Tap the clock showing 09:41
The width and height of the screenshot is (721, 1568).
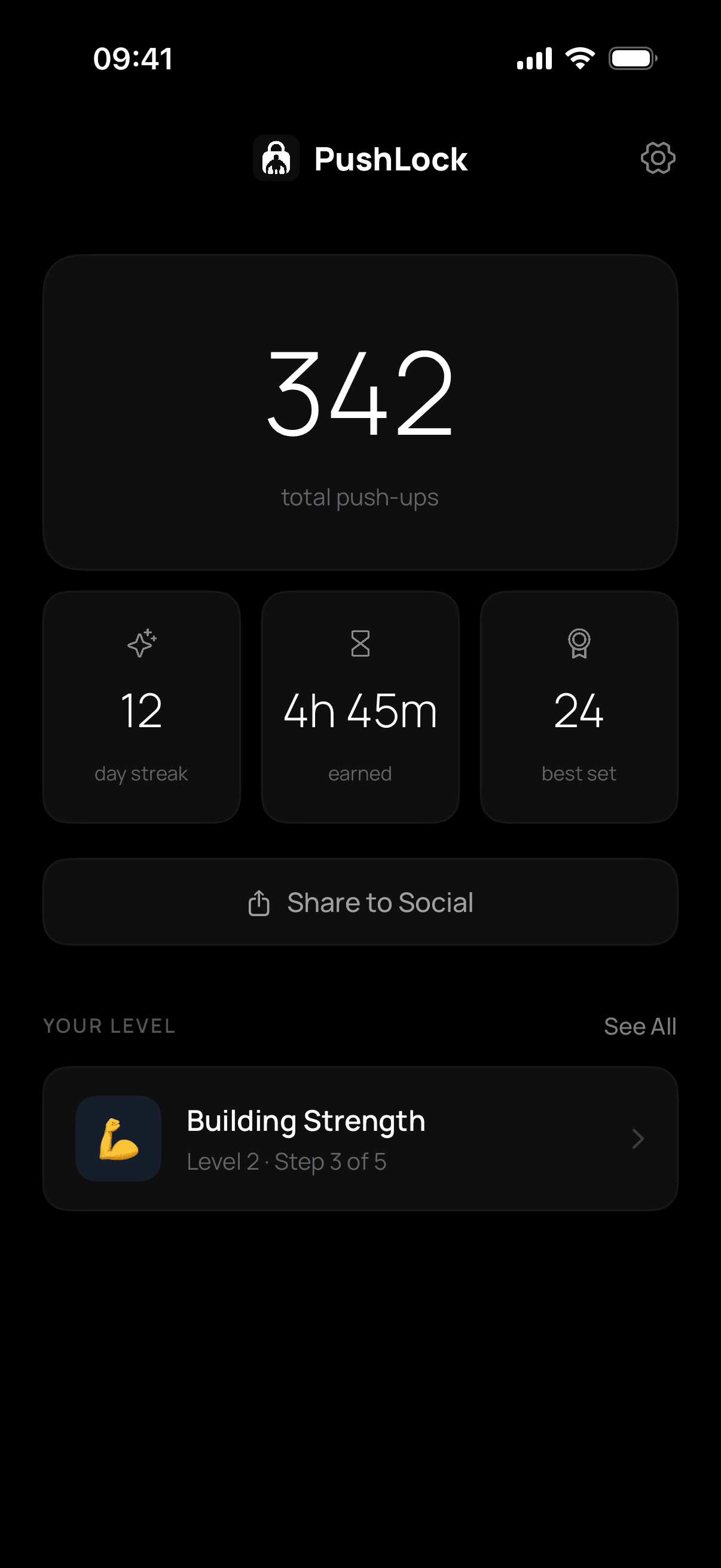pos(132,57)
